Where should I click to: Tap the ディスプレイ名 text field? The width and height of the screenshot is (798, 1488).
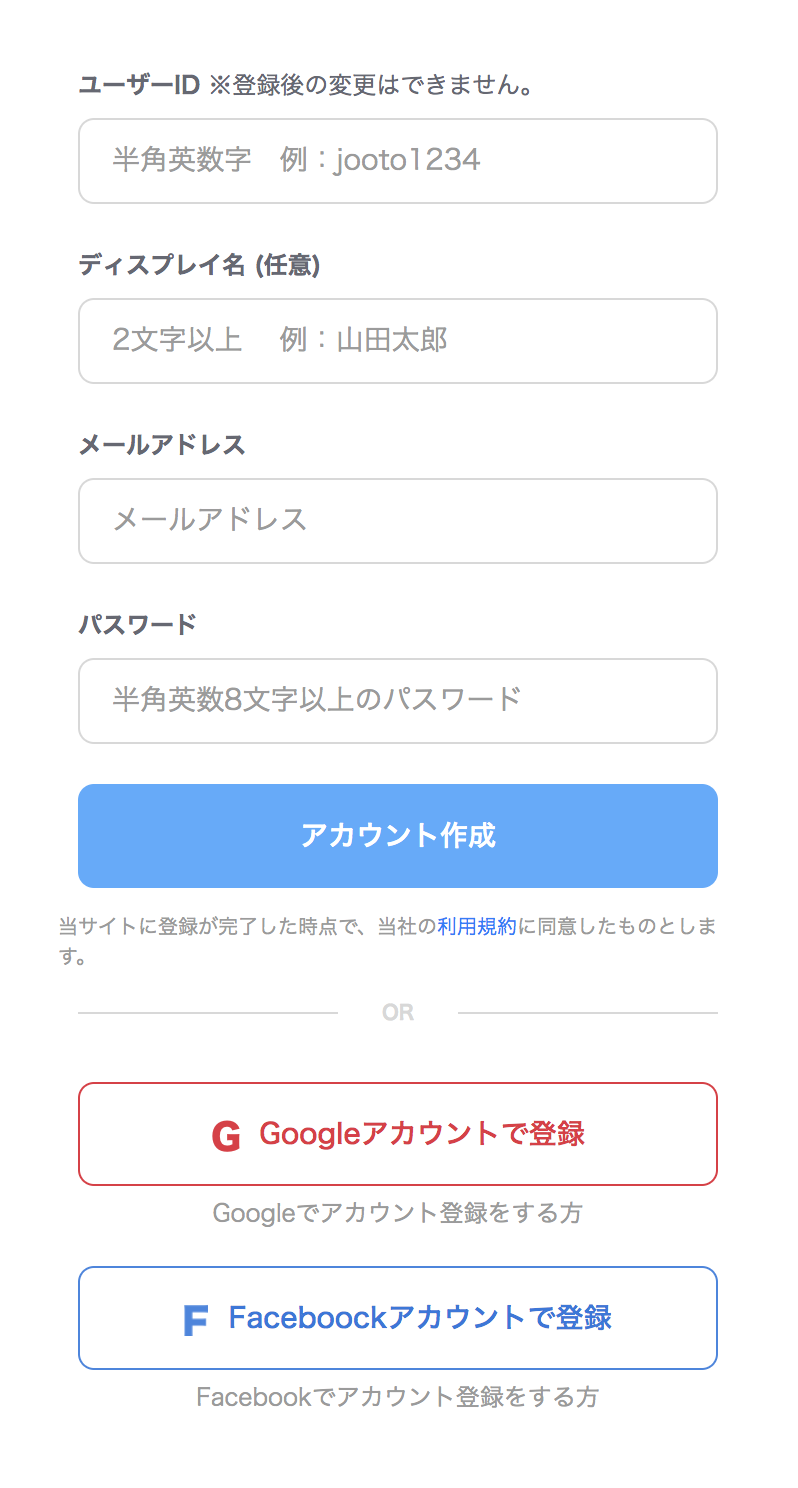click(x=398, y=341)
